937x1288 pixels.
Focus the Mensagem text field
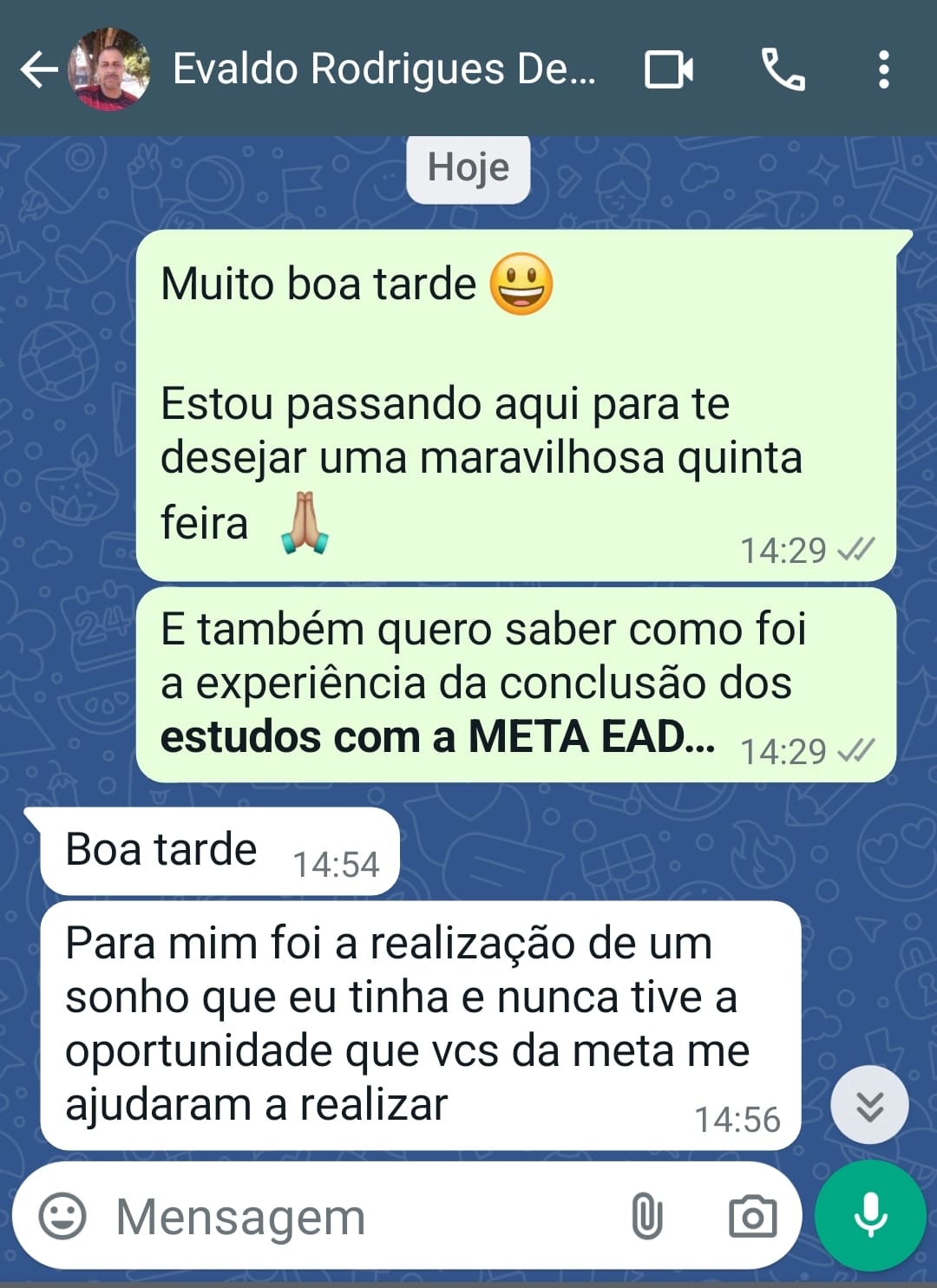(347, 1216)
